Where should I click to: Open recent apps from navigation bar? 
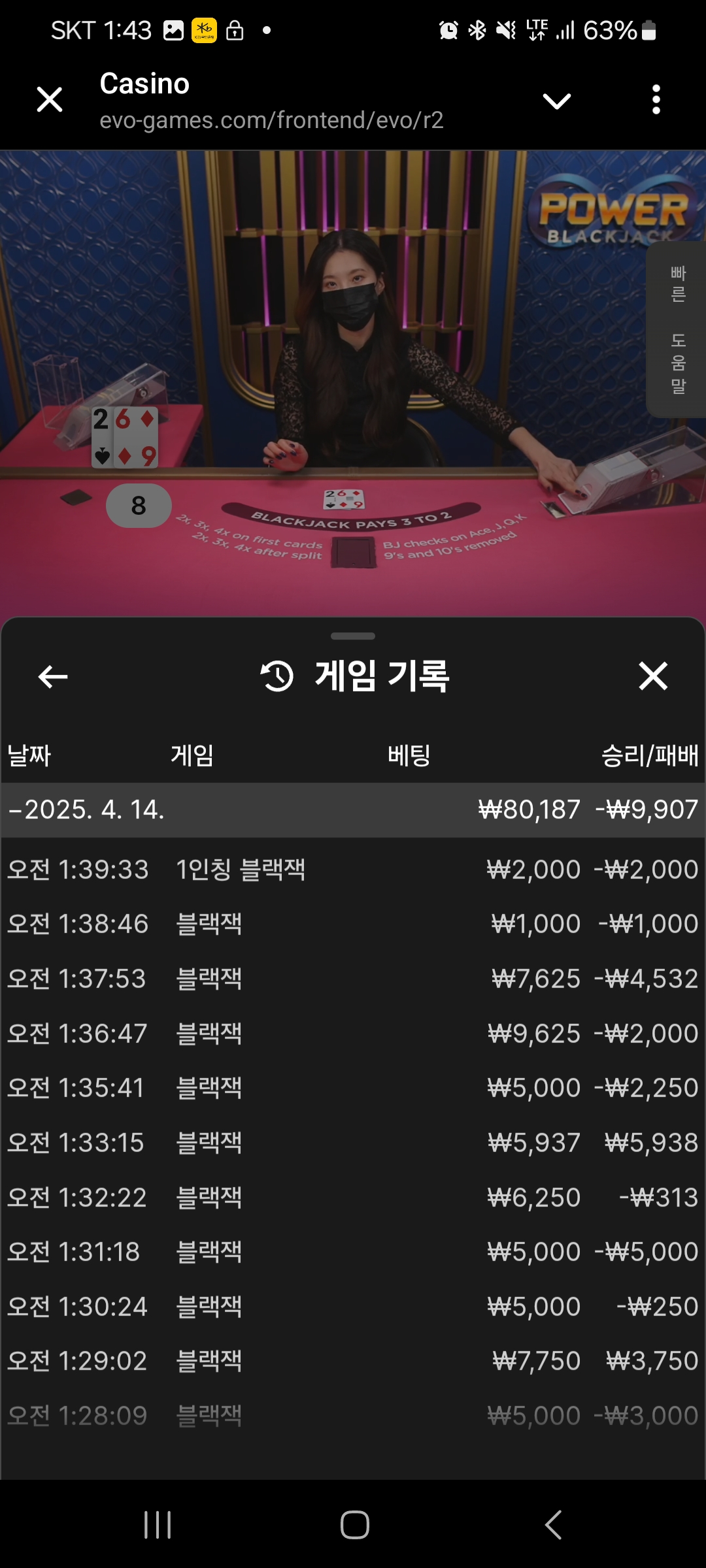pyautogui.click(x=158, y=1525)
